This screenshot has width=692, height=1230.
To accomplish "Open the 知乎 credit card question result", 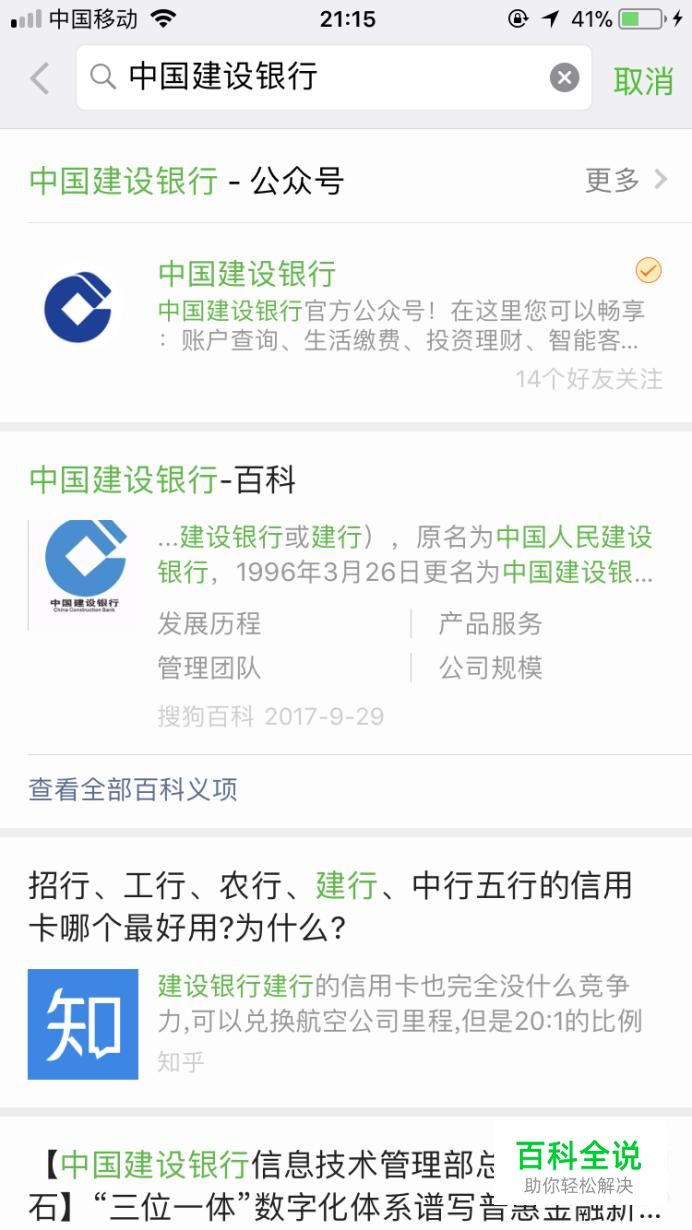I will 346,972.
